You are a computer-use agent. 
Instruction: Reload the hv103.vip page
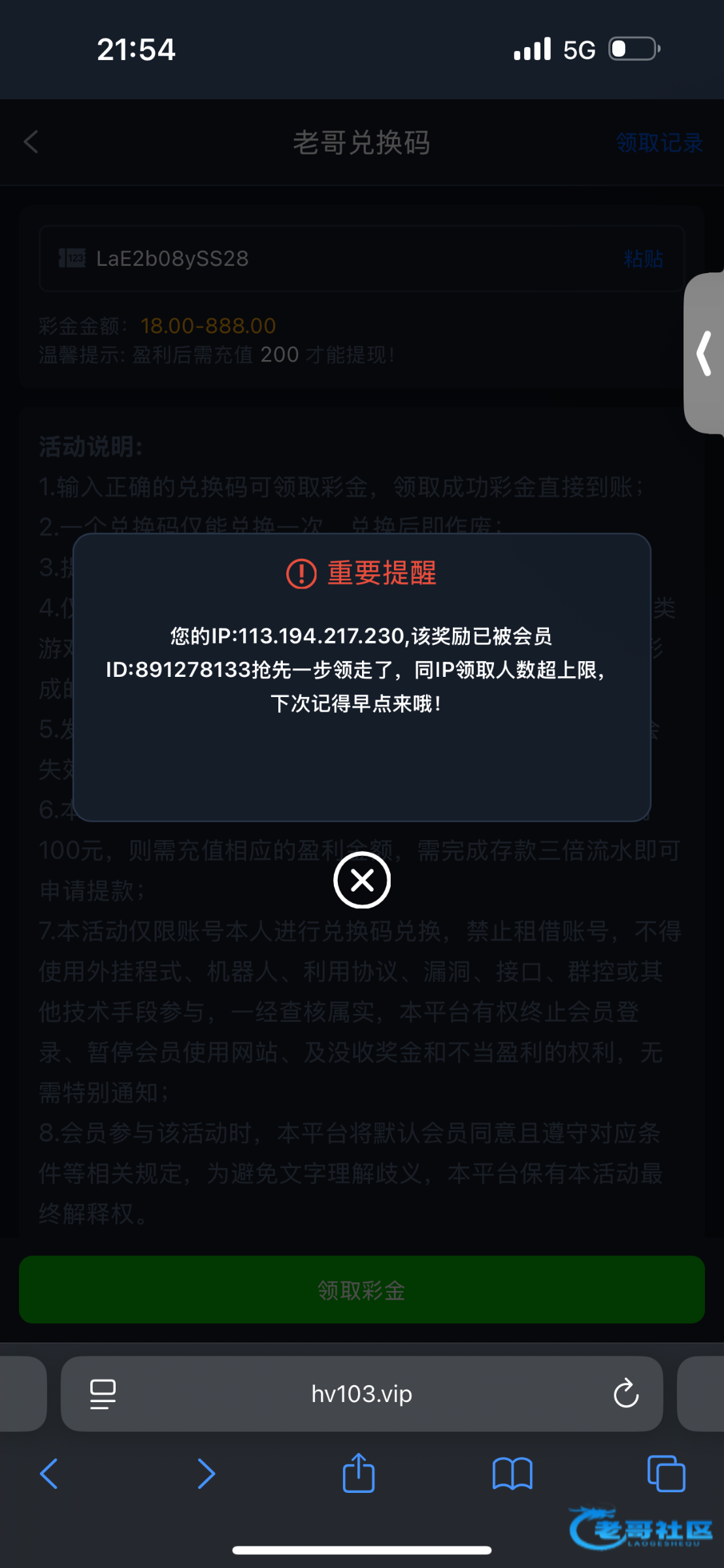[625, 1394]
